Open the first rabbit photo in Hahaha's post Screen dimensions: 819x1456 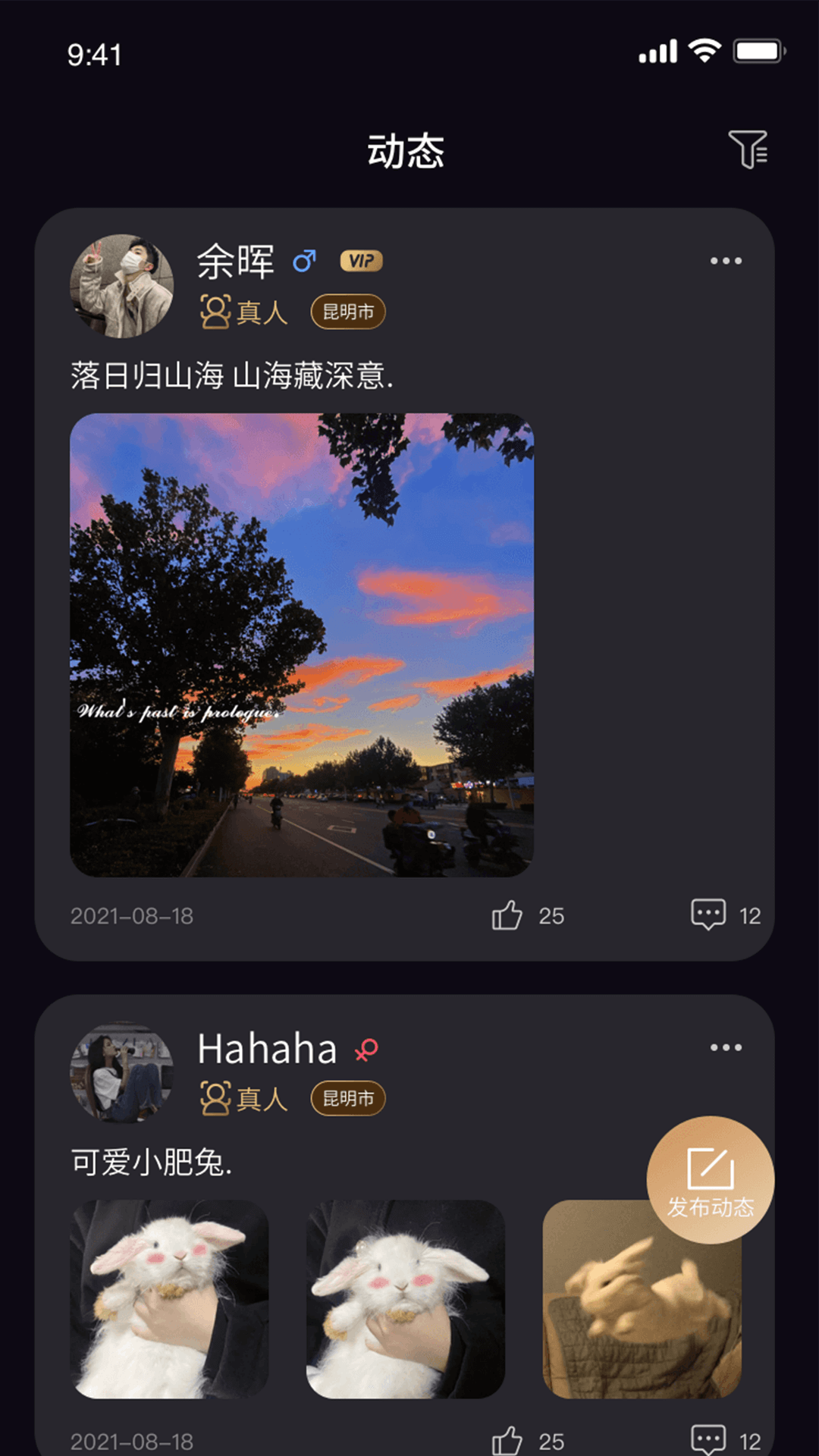171,1297
